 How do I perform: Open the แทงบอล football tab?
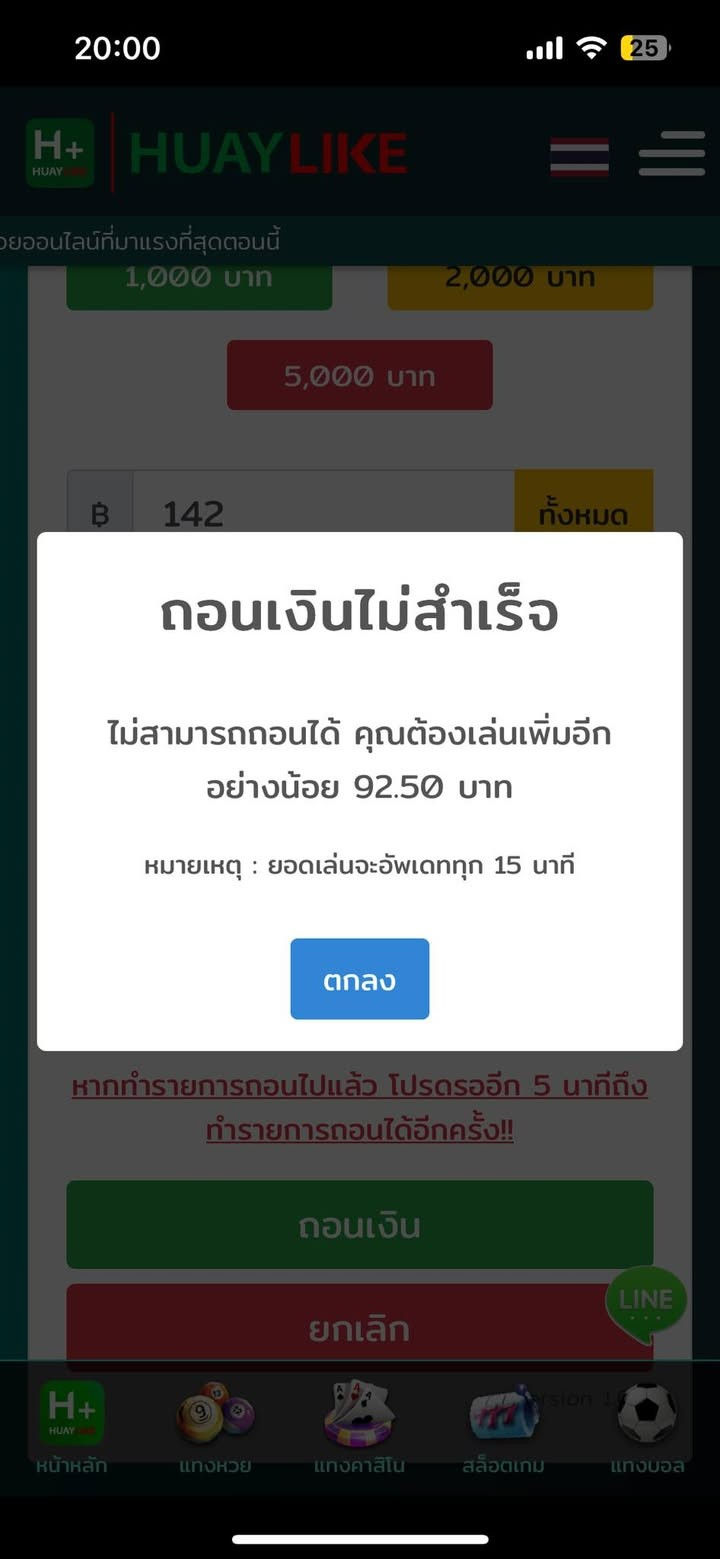(x=647, y=1427)
